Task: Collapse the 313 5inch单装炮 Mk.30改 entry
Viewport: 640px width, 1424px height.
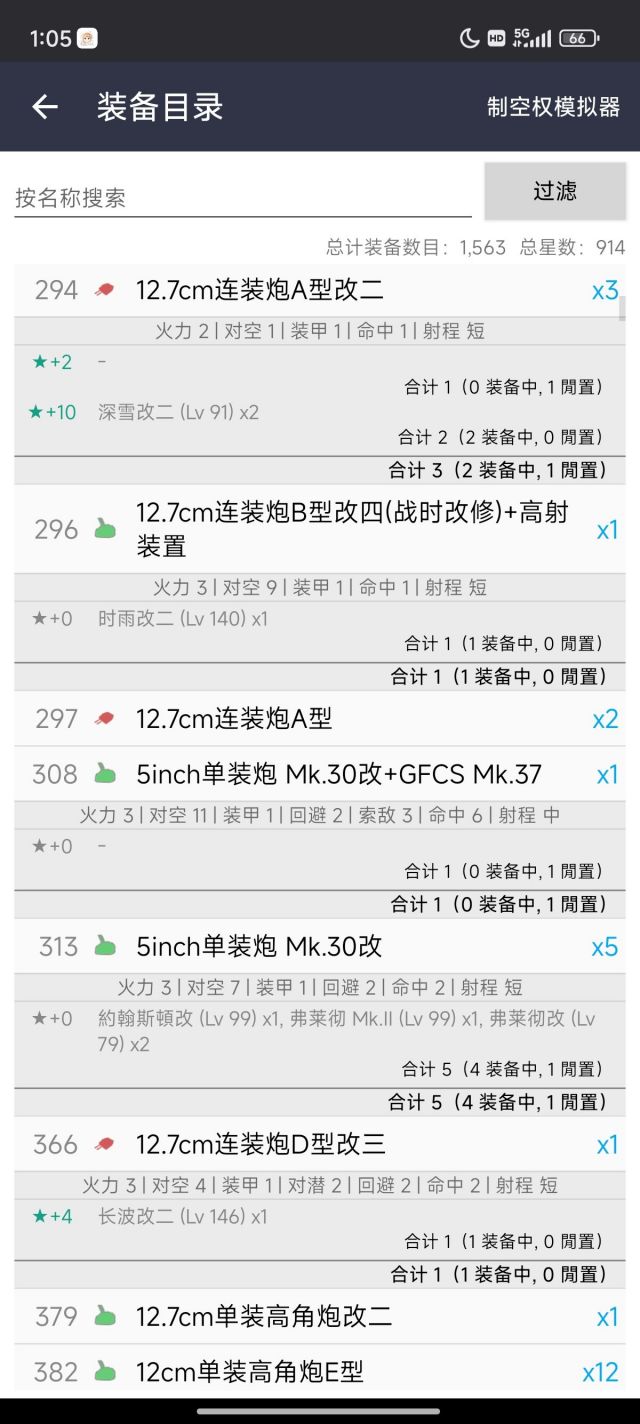Action: (x=320, y=947)
